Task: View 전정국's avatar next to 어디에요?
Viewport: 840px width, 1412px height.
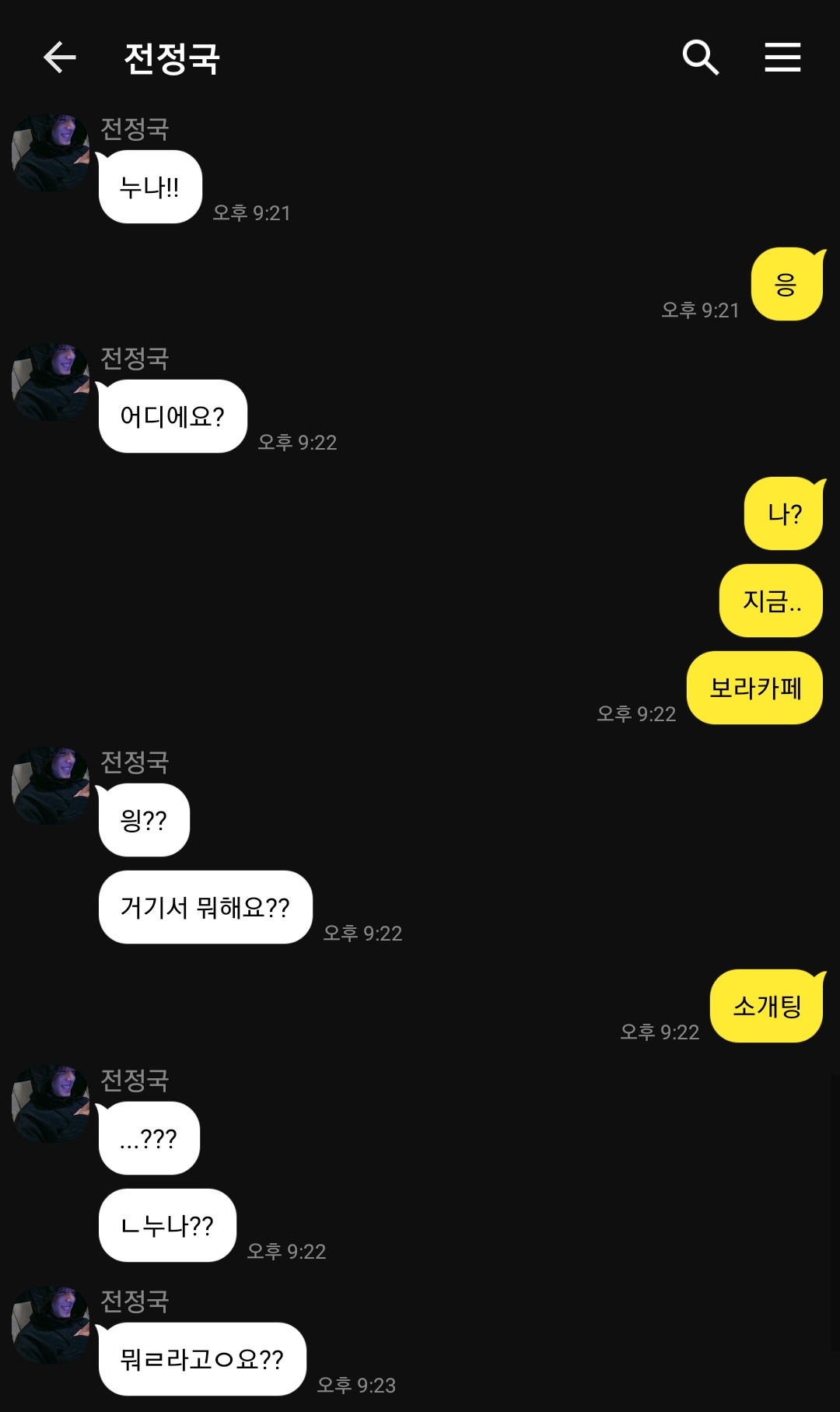Action: [x=51, y=382]
